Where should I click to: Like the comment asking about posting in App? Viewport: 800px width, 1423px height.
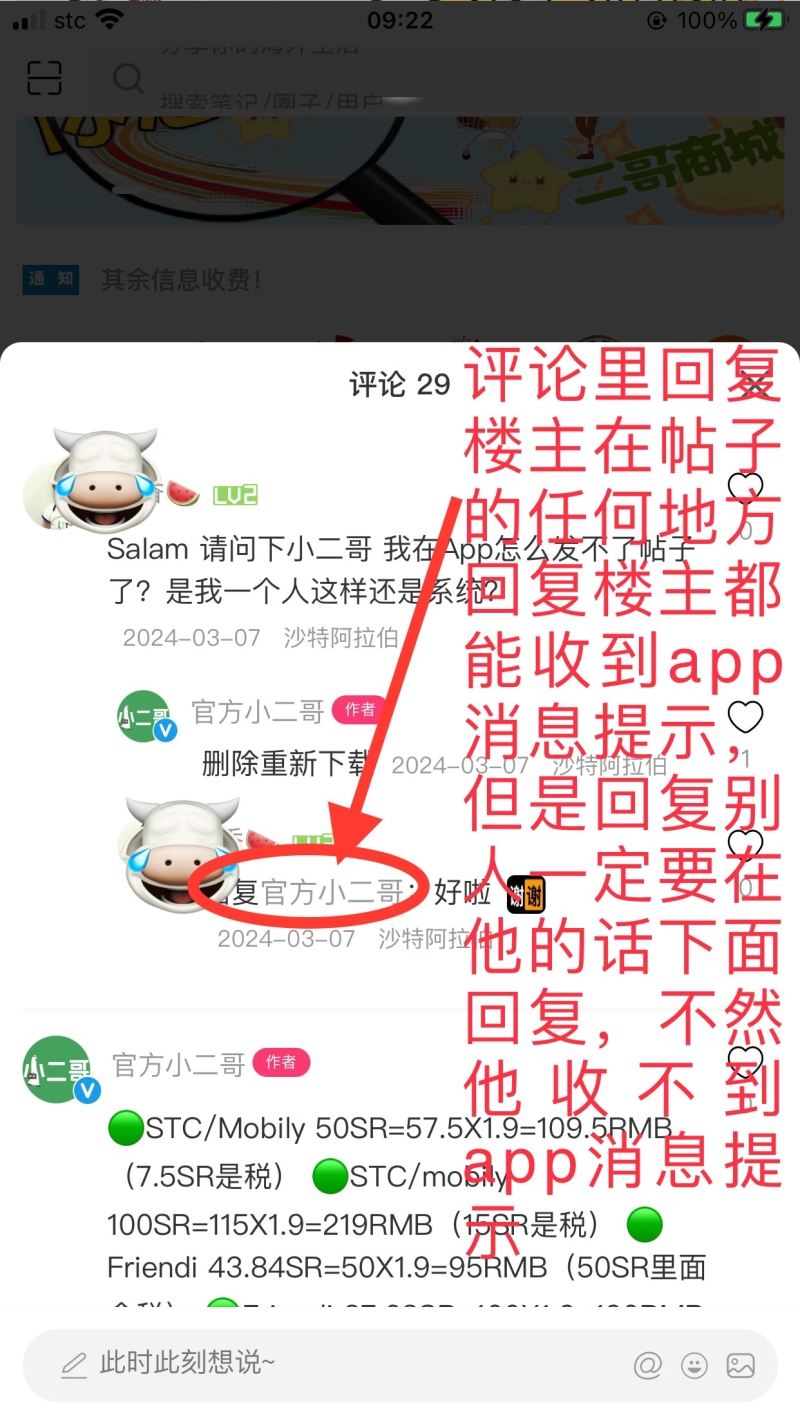pos(745,488)
